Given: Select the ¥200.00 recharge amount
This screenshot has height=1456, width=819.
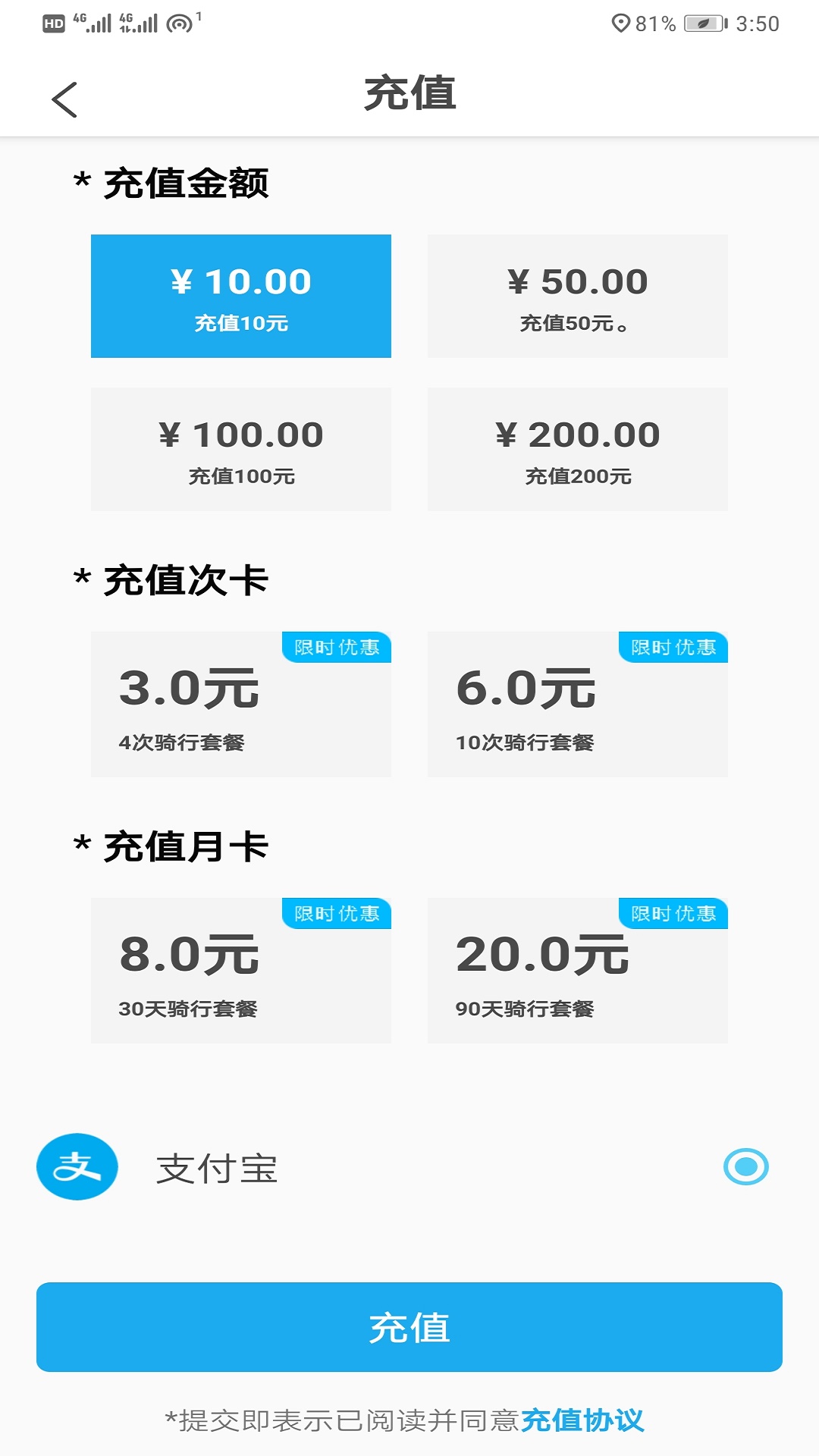Looking at the screenshot, I should pos(577,449).
